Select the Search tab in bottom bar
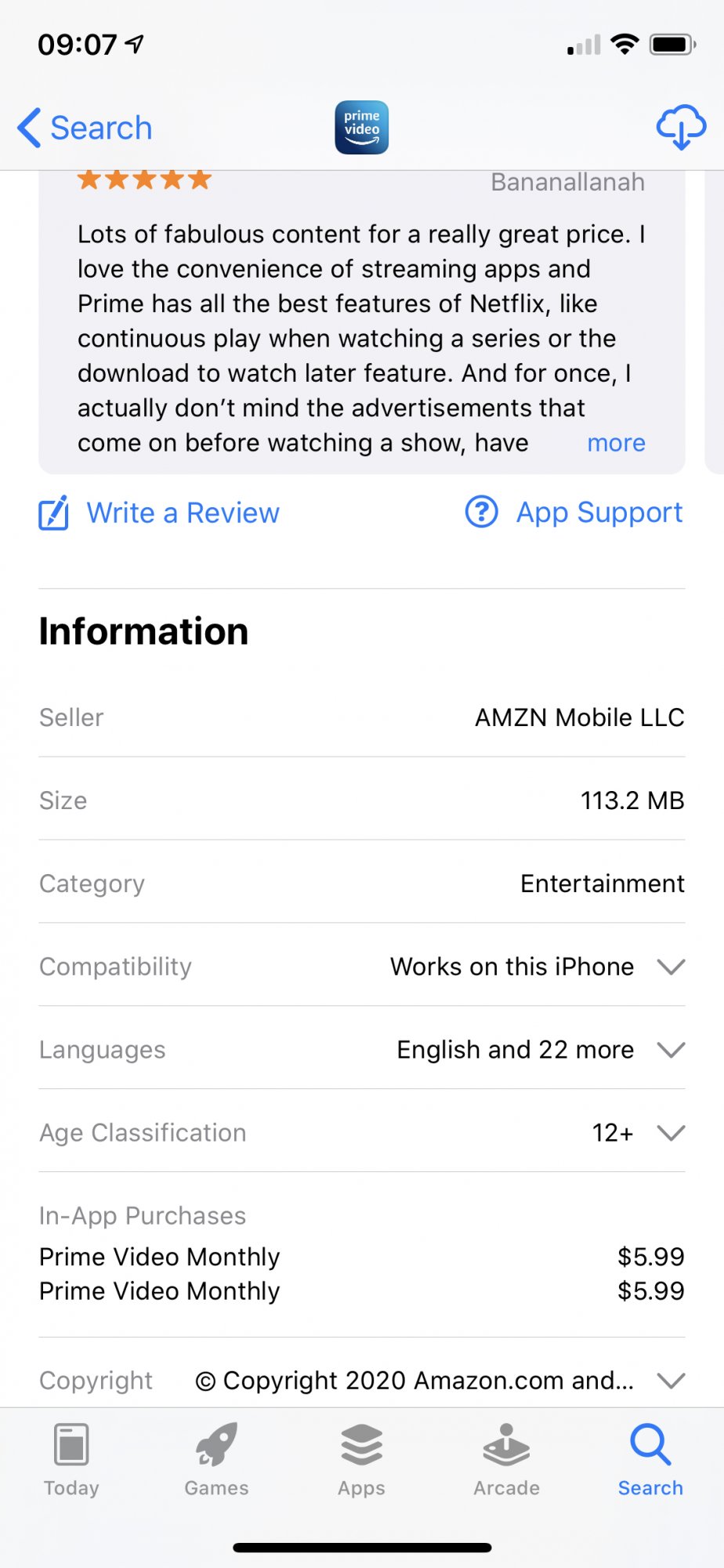The width and height of the screenshot is (724, 1568). [650, 1461]
